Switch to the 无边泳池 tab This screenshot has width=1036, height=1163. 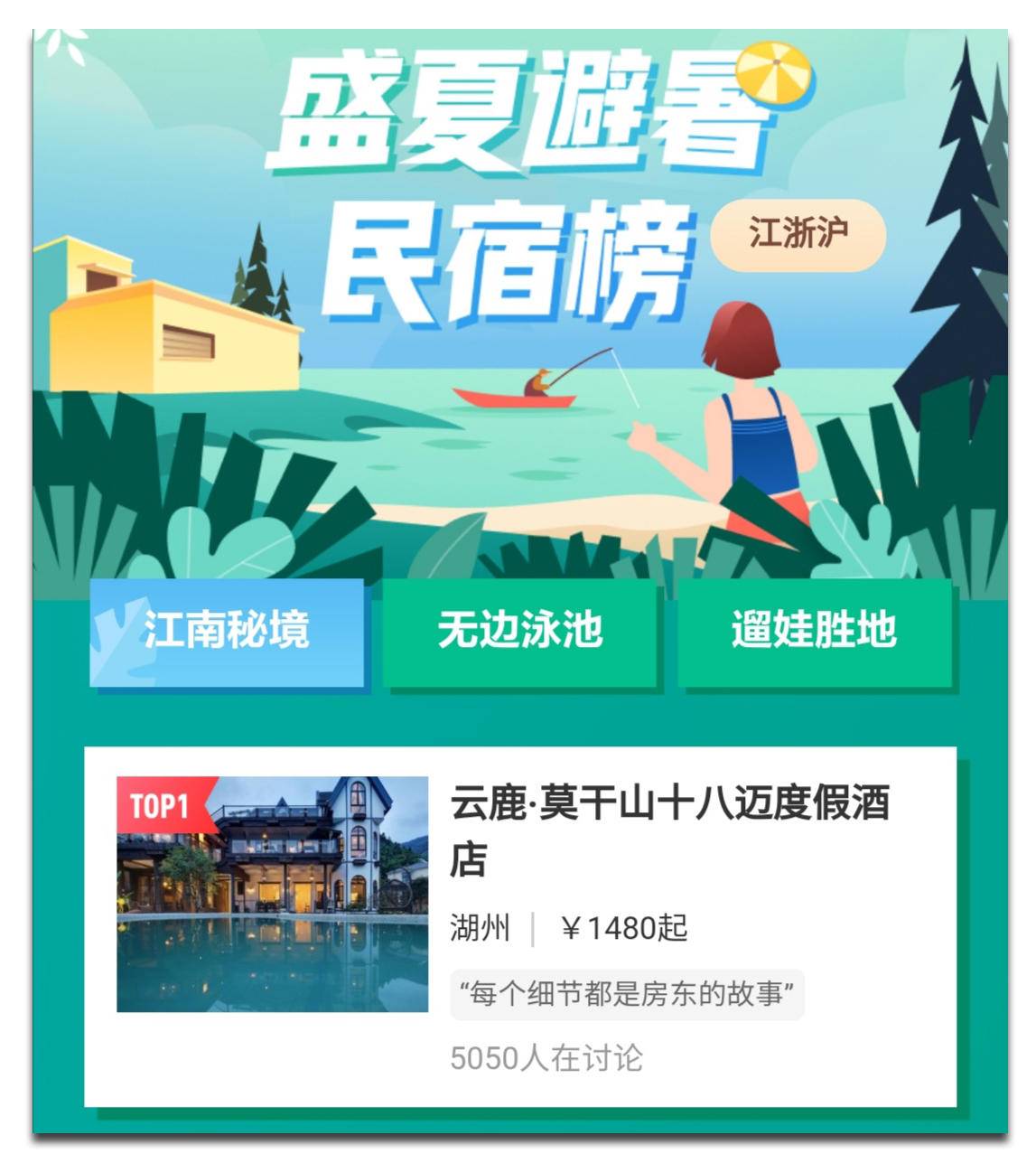click(520, 632)
